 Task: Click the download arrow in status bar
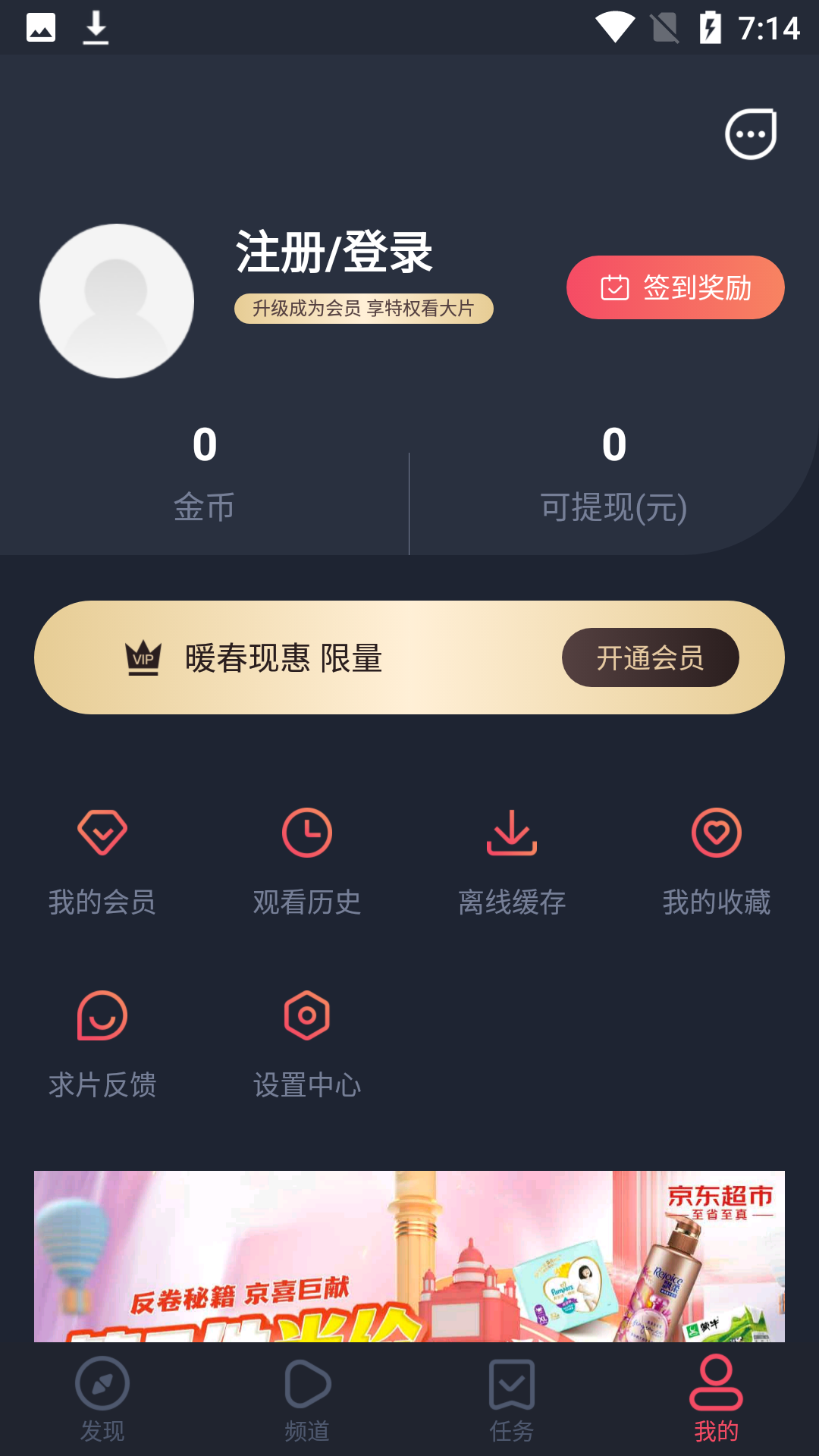96,29
